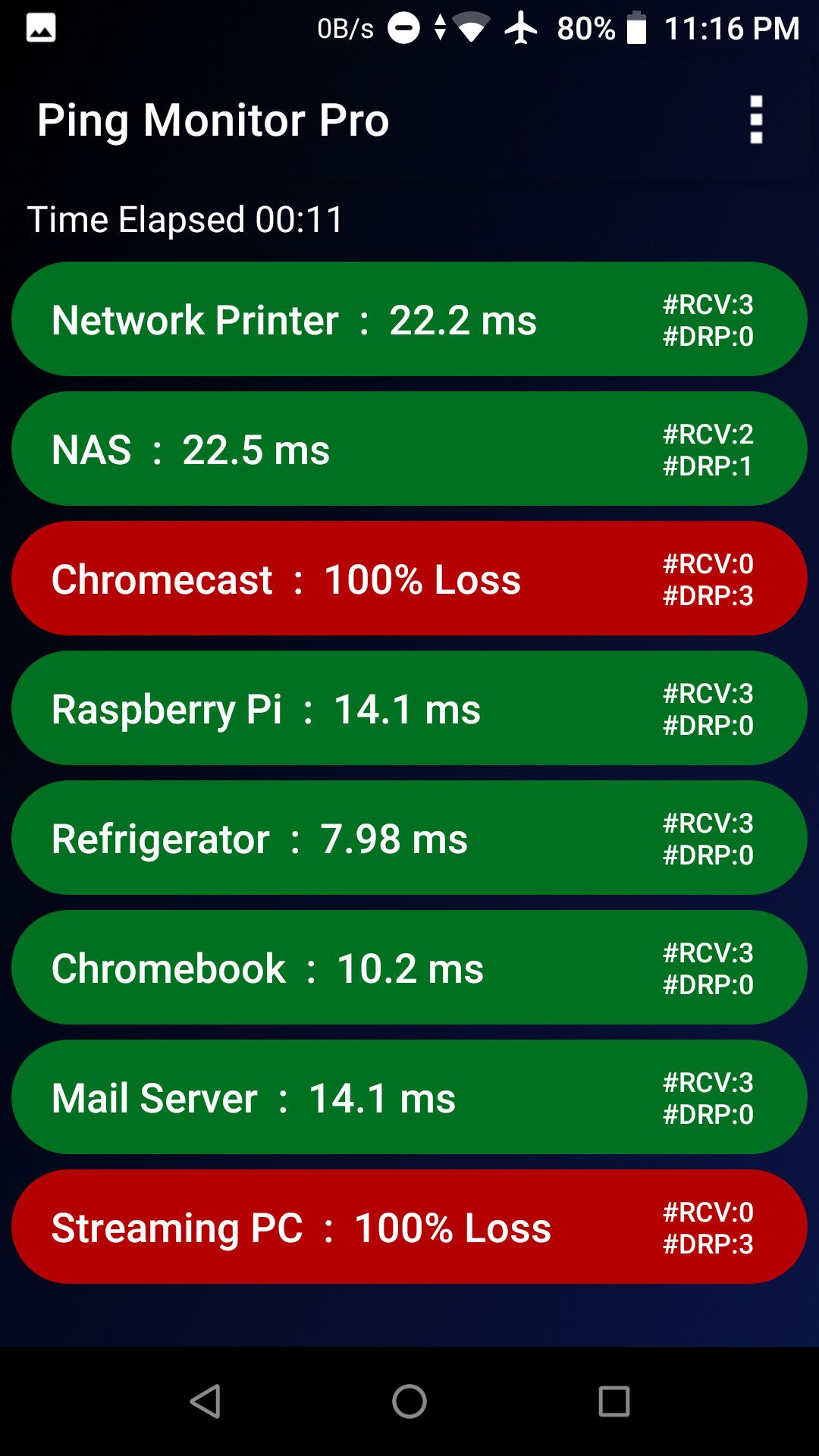Tap the Refrigerator entry at 7.98 ms
819x1456 pixels.
409,838
